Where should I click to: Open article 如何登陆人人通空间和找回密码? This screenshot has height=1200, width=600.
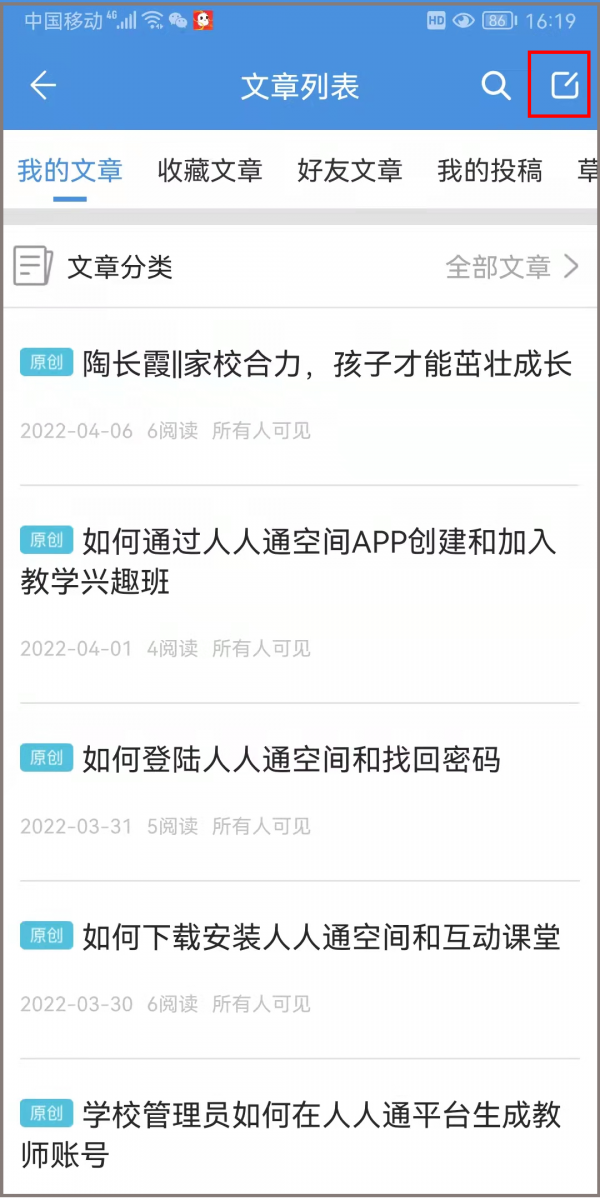coord(300,792)
